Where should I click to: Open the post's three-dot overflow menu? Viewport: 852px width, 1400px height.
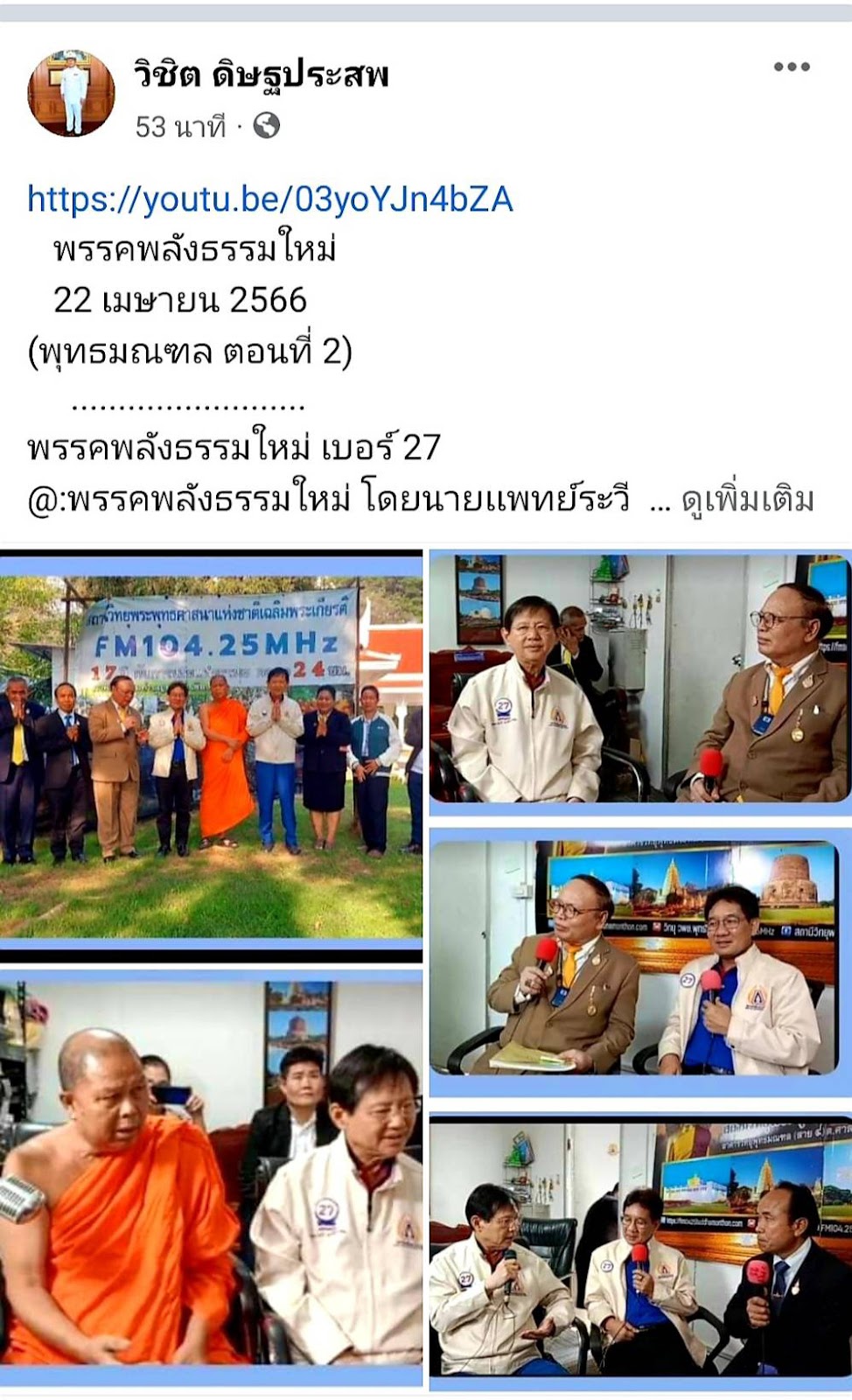pos(791,67)
